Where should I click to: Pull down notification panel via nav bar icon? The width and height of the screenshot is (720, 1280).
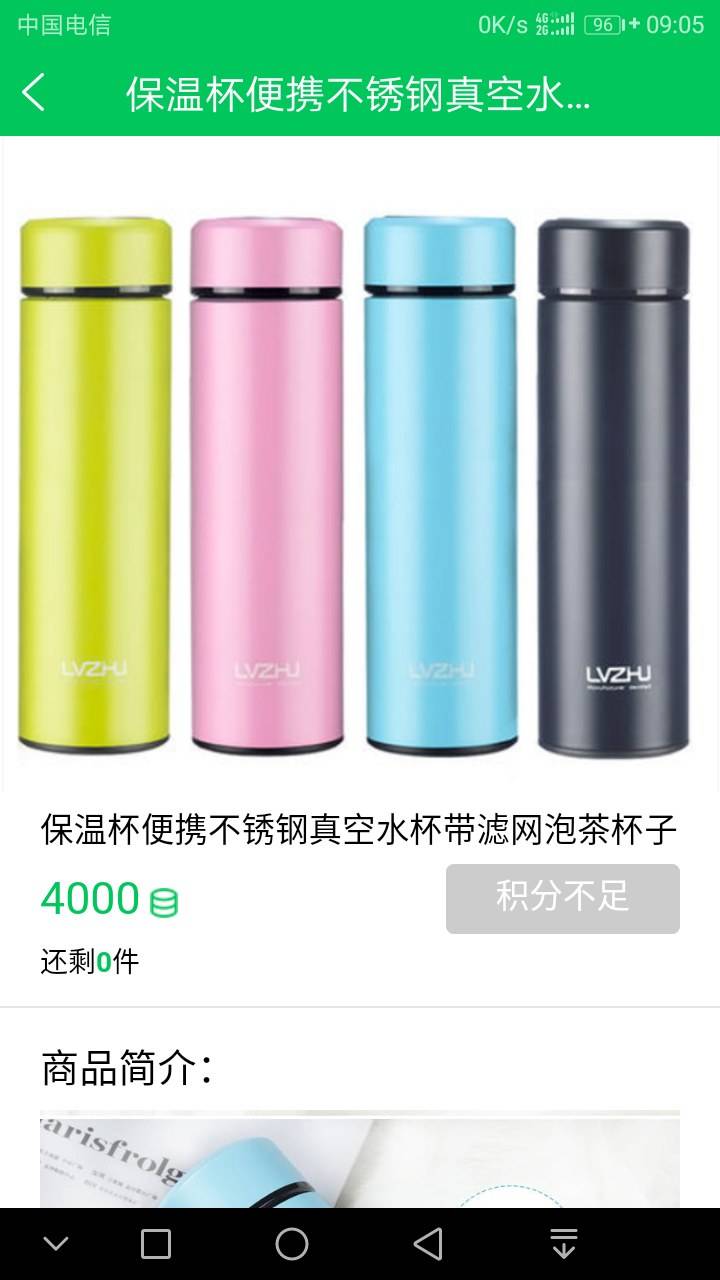point(564,1244)
